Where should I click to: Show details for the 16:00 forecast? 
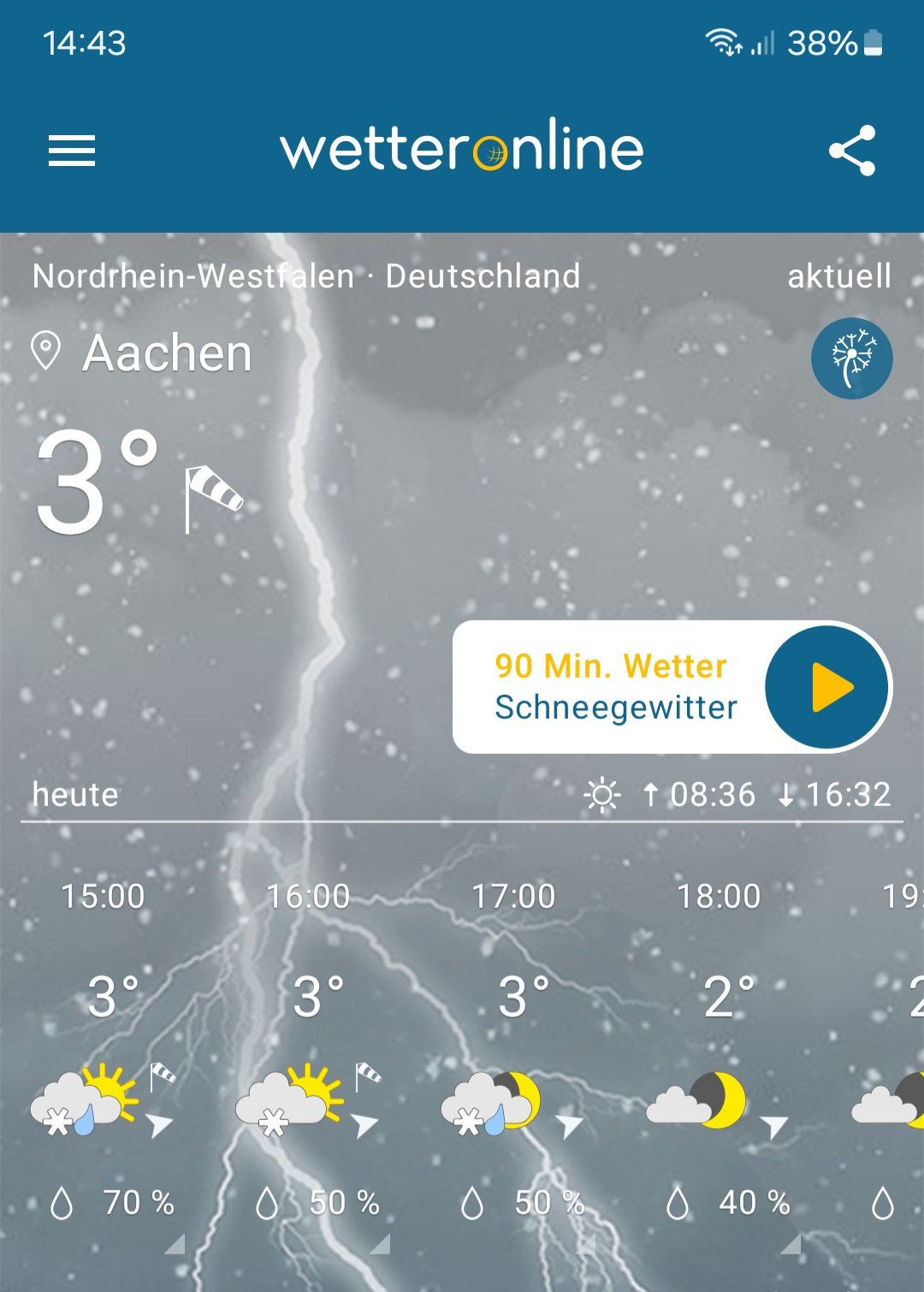[310, 1052]
